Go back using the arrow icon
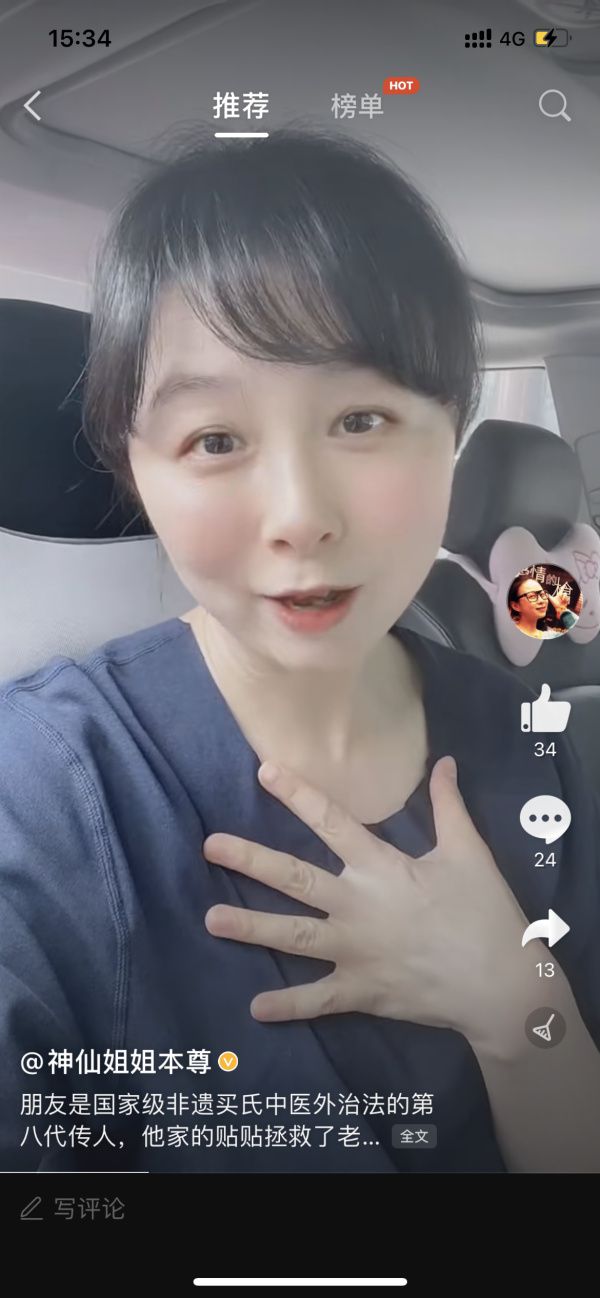Image resolution: width=600 pixels, height=1298 pixels. (x=33, y=106)
